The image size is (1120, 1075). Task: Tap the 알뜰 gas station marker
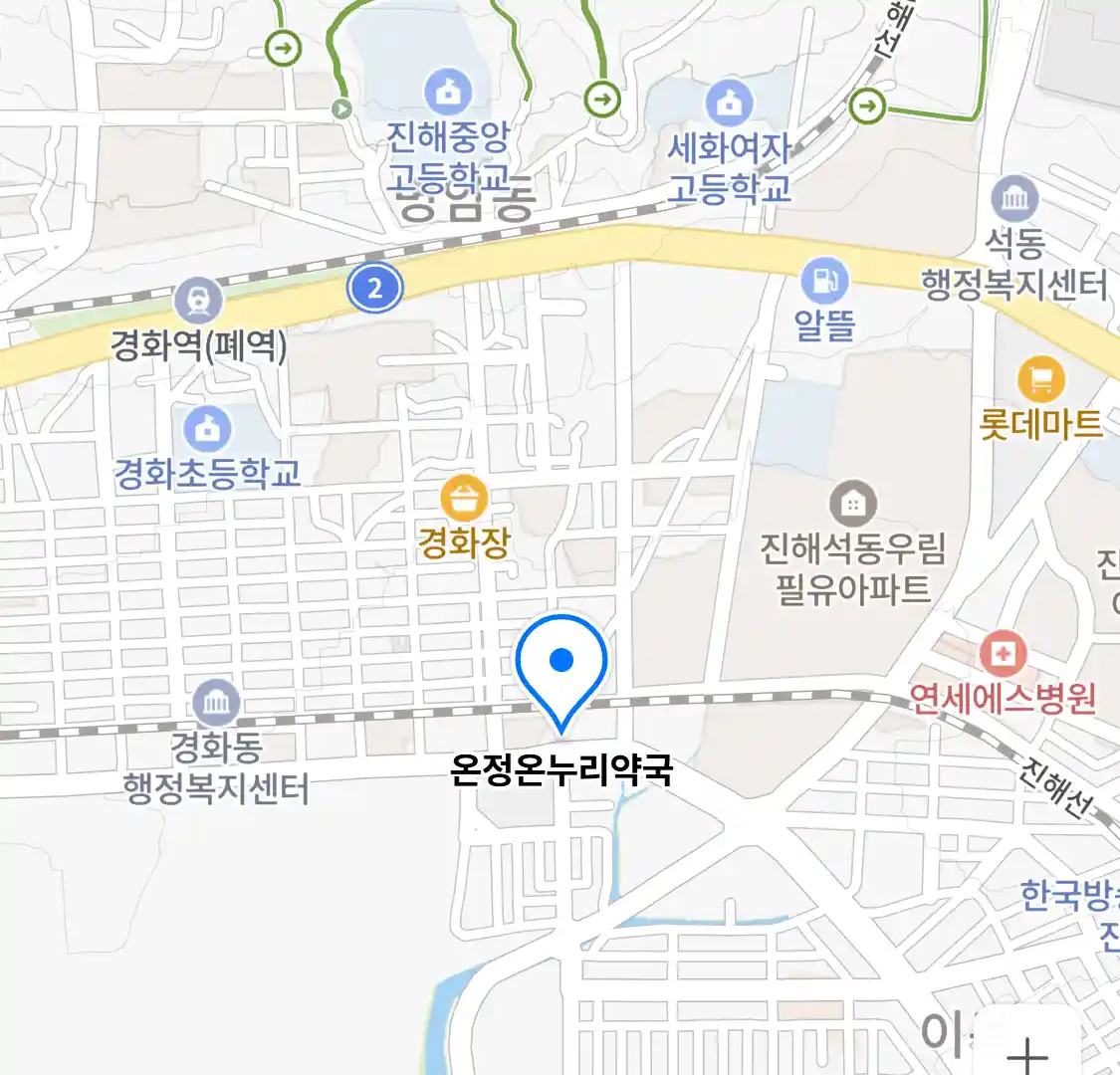click(x=824, y=282)
